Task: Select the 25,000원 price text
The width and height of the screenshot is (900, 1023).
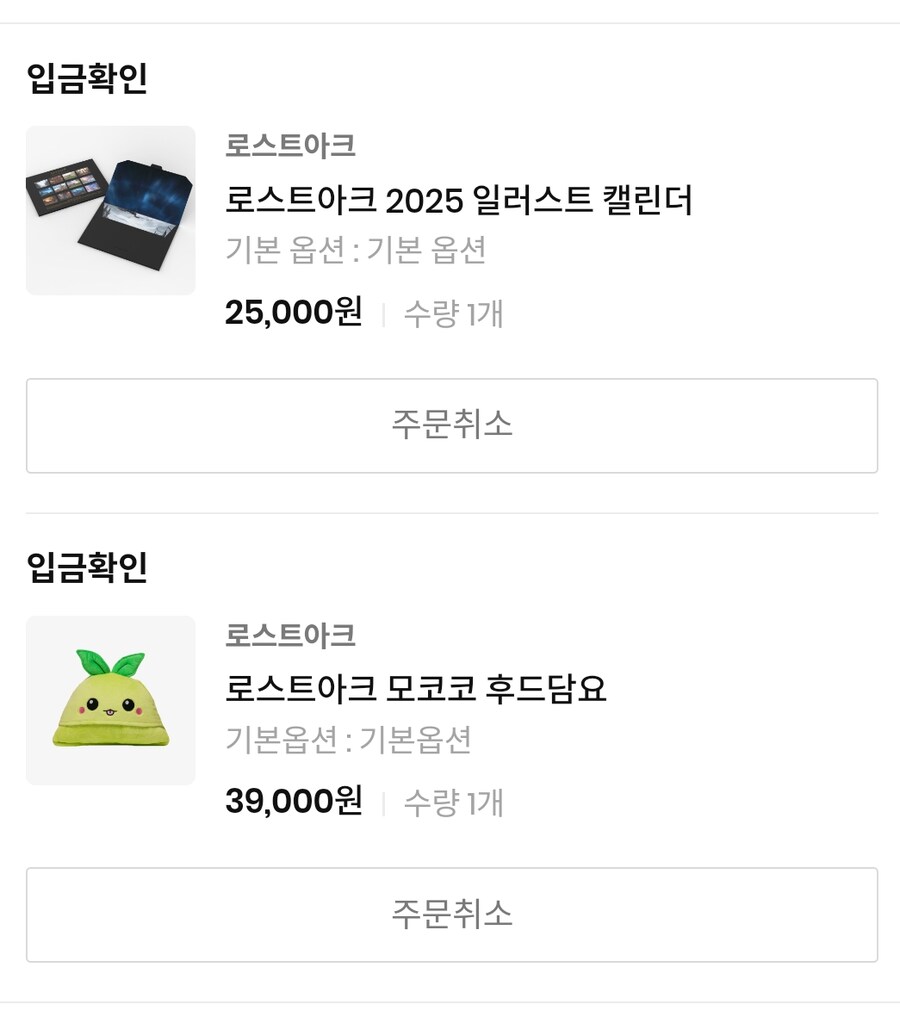Action: coord(293,314)
